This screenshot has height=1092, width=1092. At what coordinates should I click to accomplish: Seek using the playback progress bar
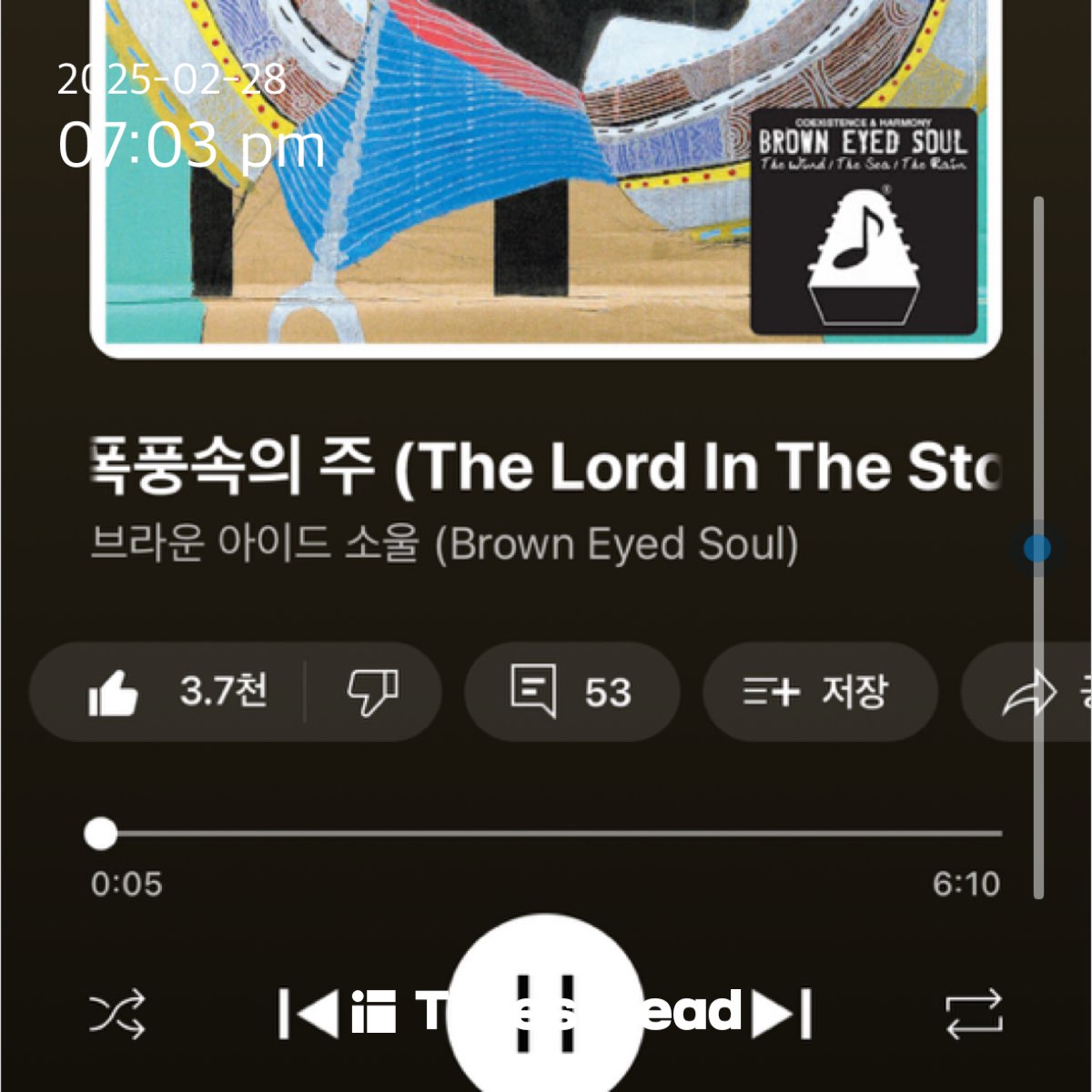tap(546, 833)
